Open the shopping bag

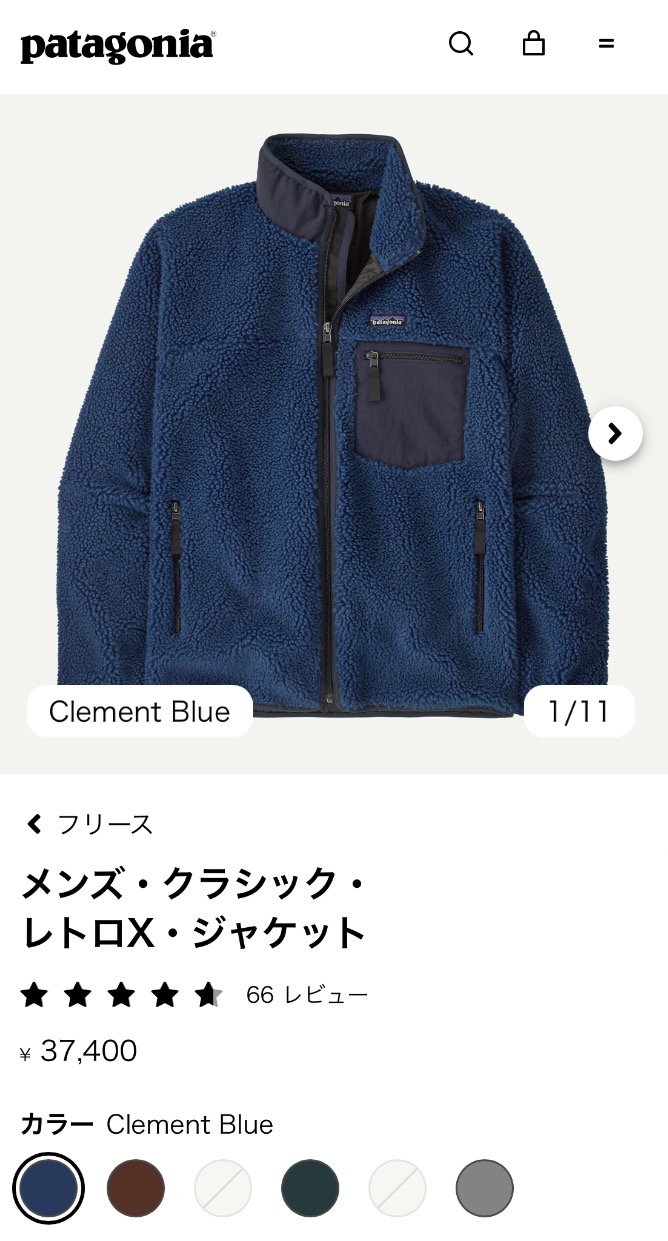point(534,44)
